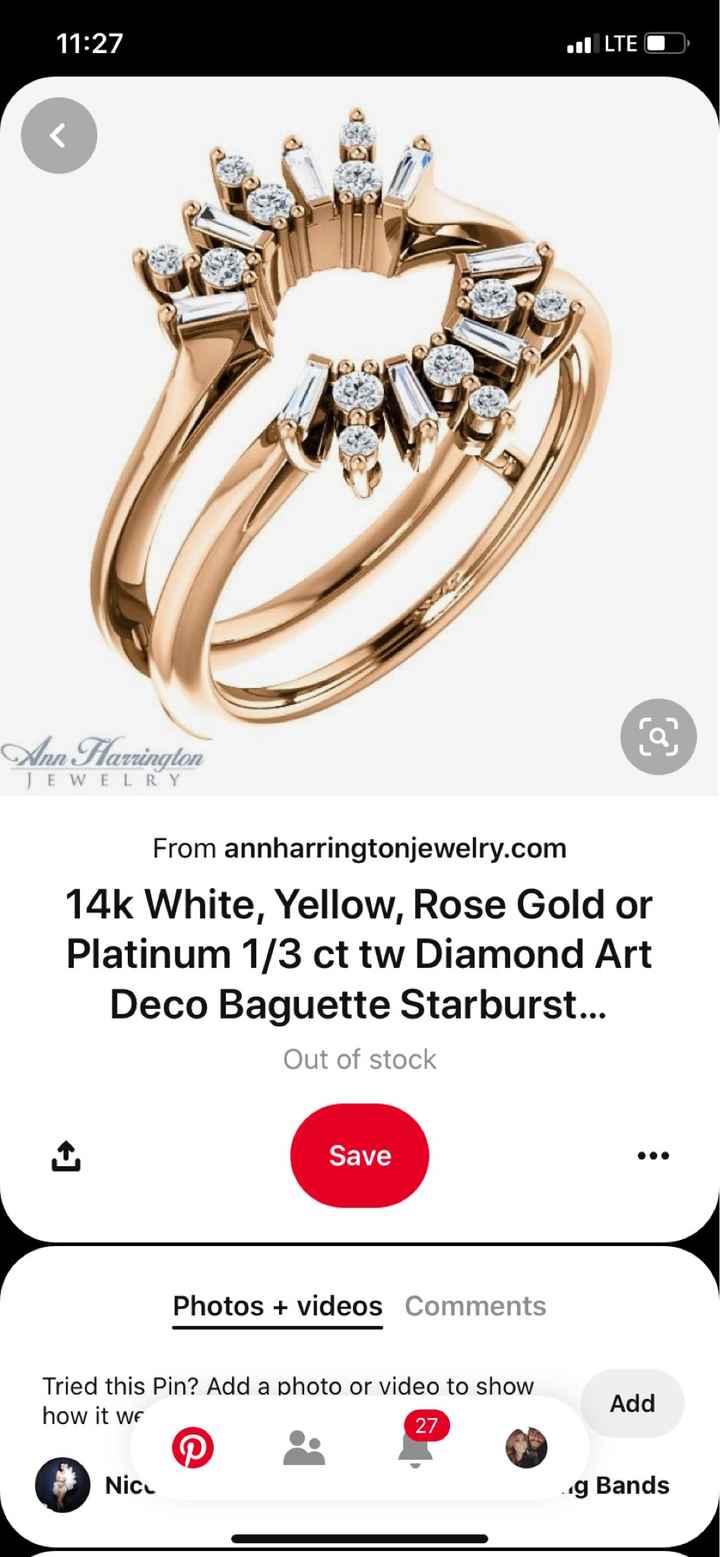Open visual search lens on the ring image
The height and width of the screenshot is (1557, 720).
(658, 737)
